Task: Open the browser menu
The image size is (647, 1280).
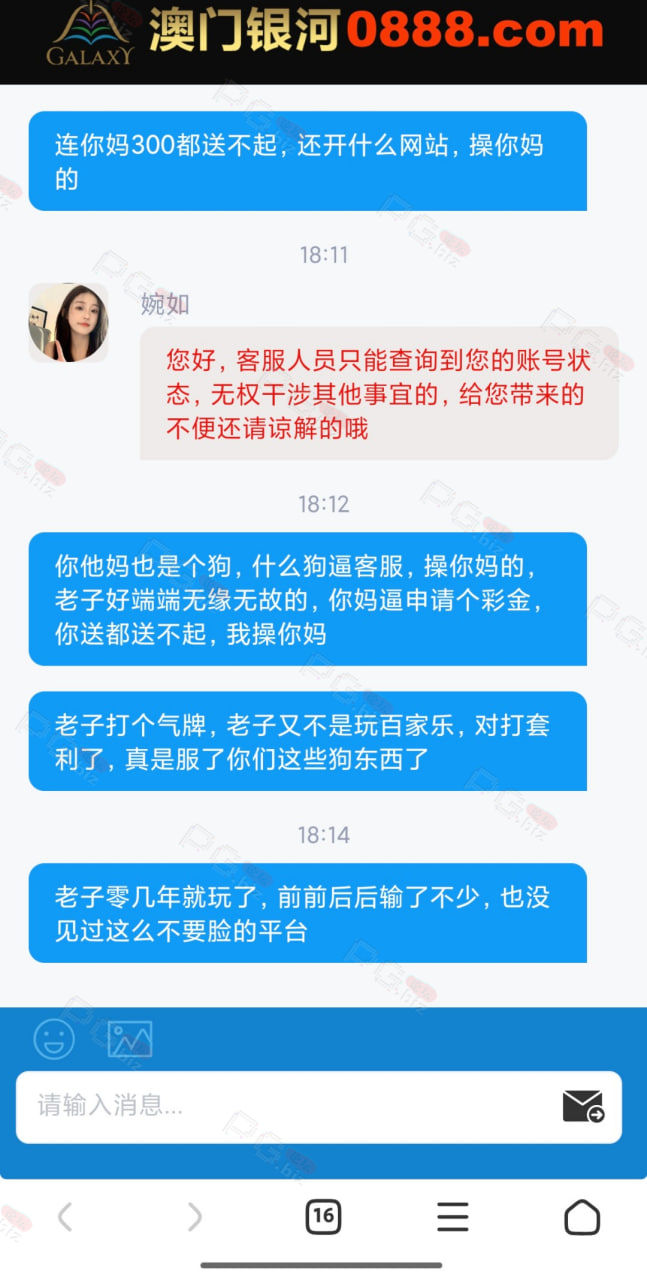Action: click(453, 1216)
